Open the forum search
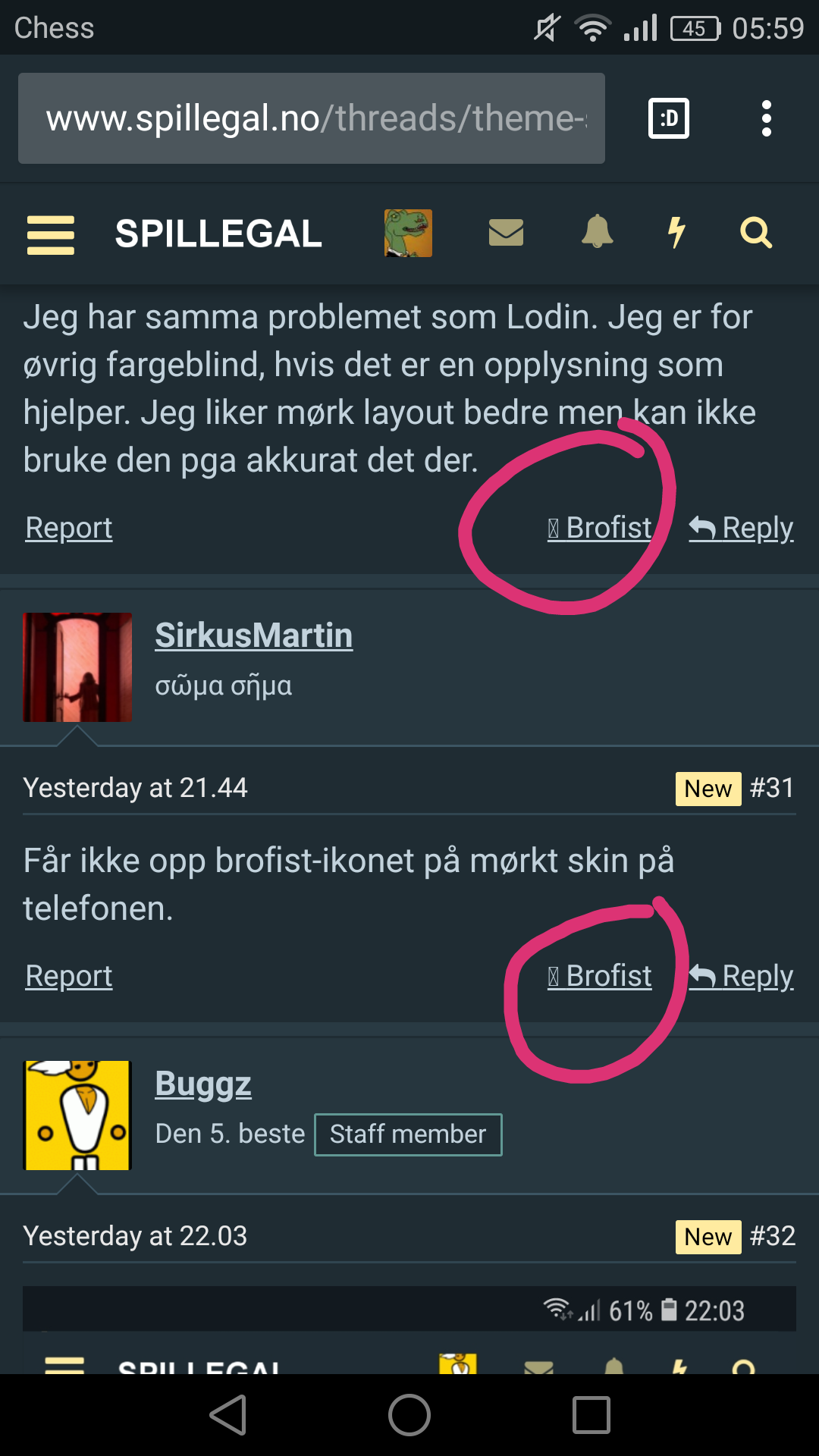The width and height of the screenshot is (819, 1456). 755,233
